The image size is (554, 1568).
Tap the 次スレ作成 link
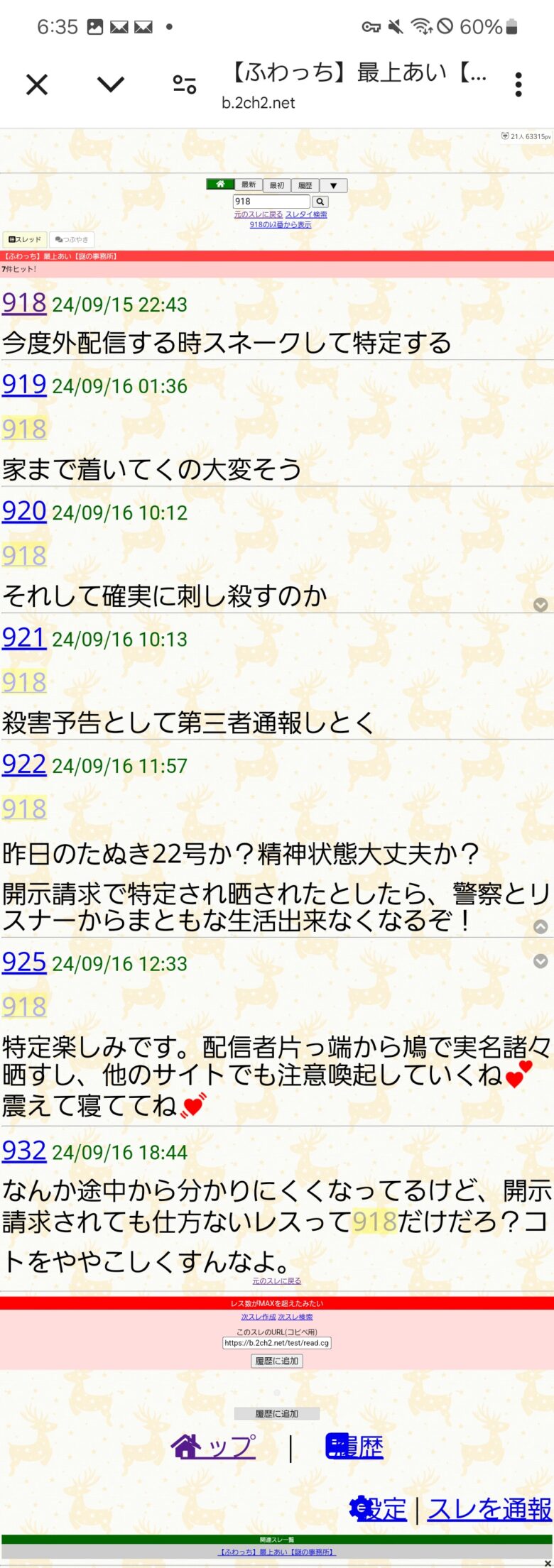pyautogui.click(x=258, y=1317)
